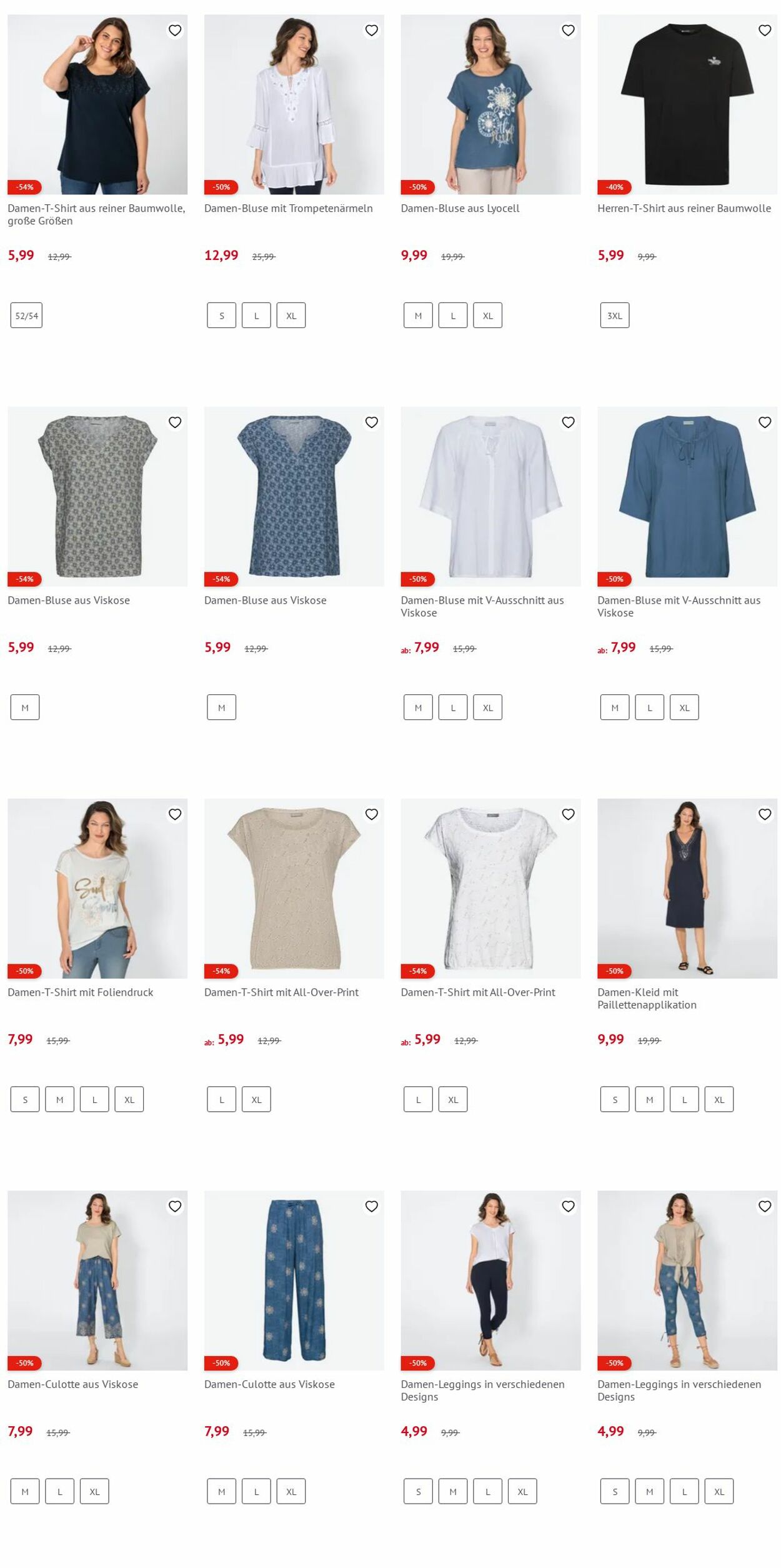This screenshot has width=781, height=1568.
Task: Pick size XL for Damen-Bluse aus Lyocell
Action: point(487,316)
